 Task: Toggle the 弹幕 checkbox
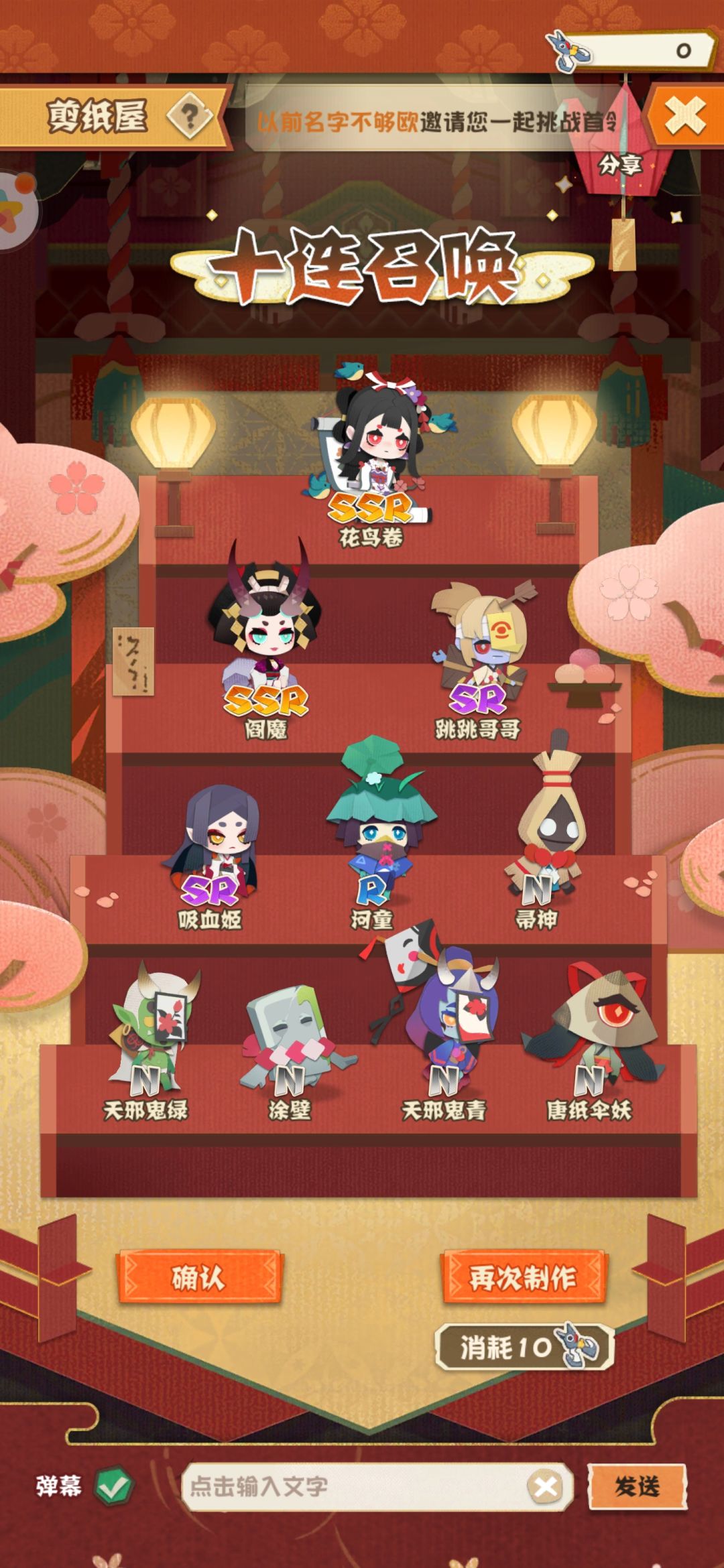tap(114, 1486)
